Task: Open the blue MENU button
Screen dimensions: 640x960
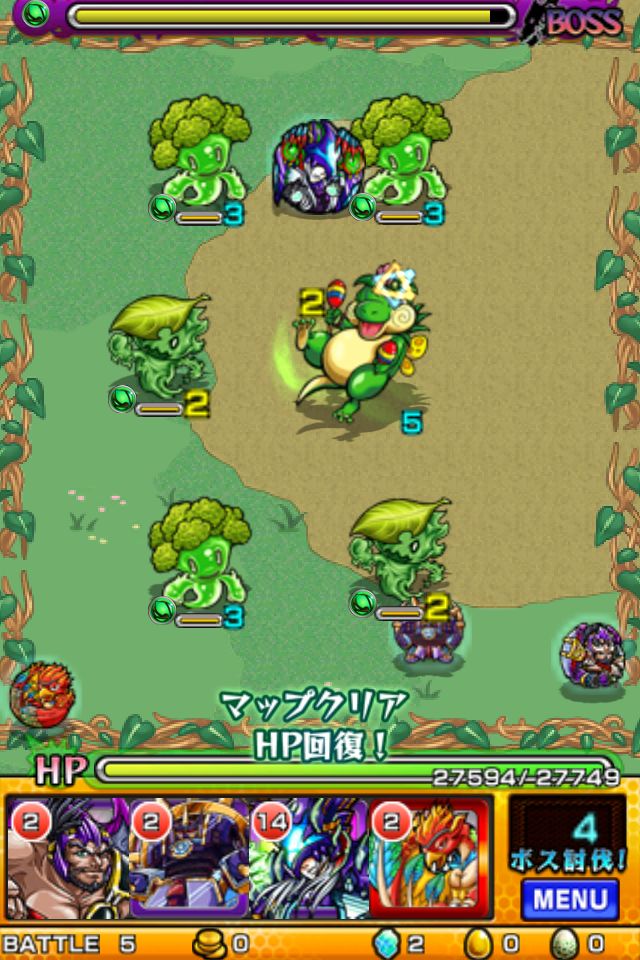Action: click(x=569, y=897)
